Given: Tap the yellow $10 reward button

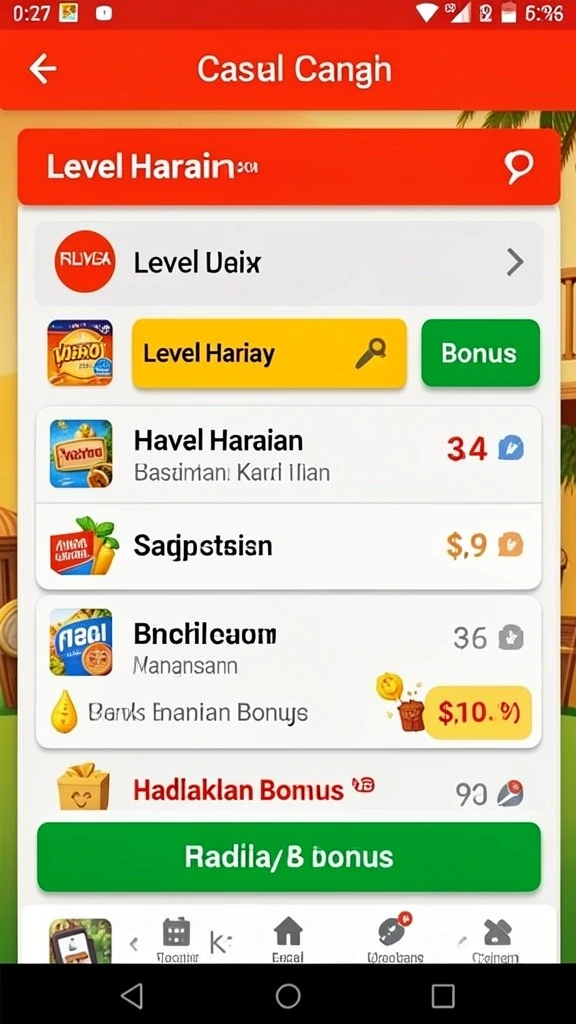Looking at the screenshot, I should pos(478,712).
